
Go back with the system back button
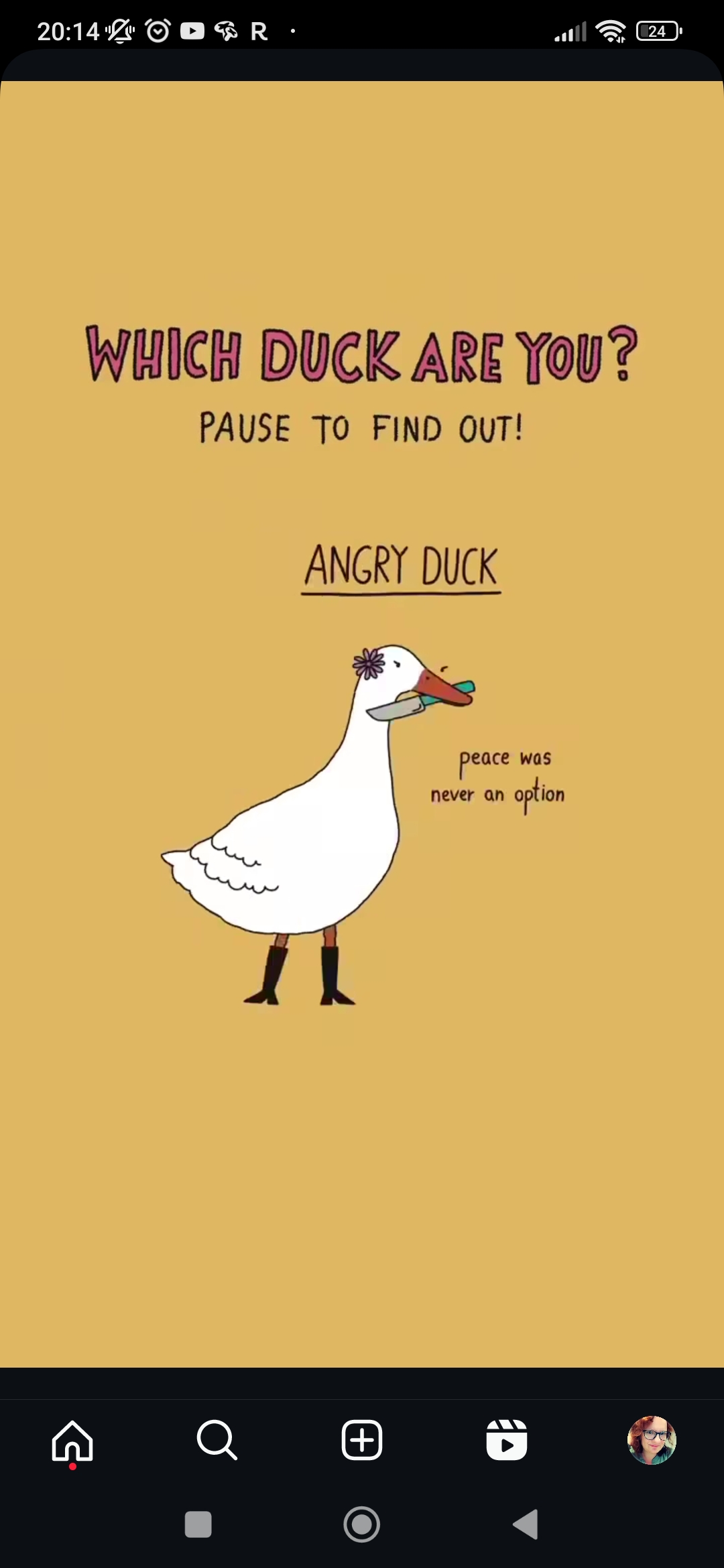click(526, 1524)
